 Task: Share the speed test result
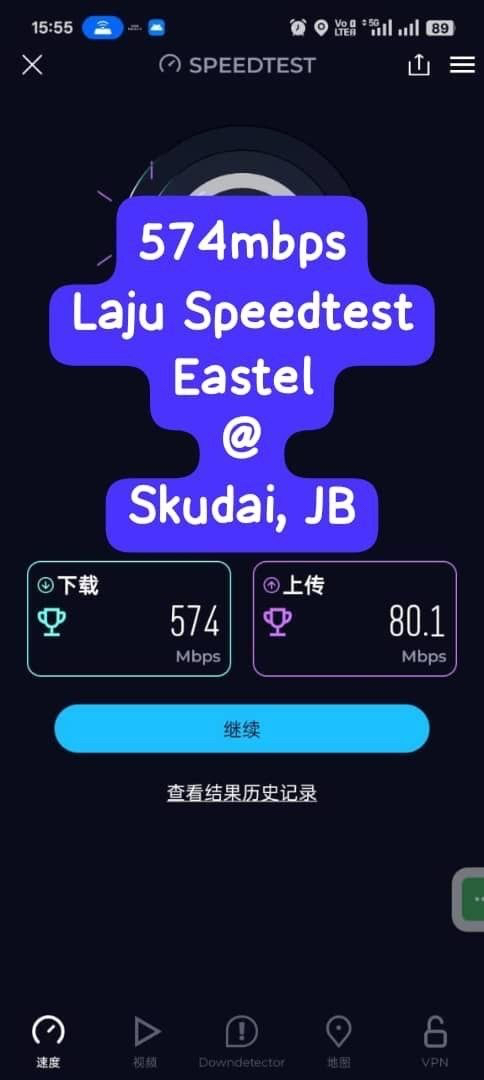pos(419,65)
